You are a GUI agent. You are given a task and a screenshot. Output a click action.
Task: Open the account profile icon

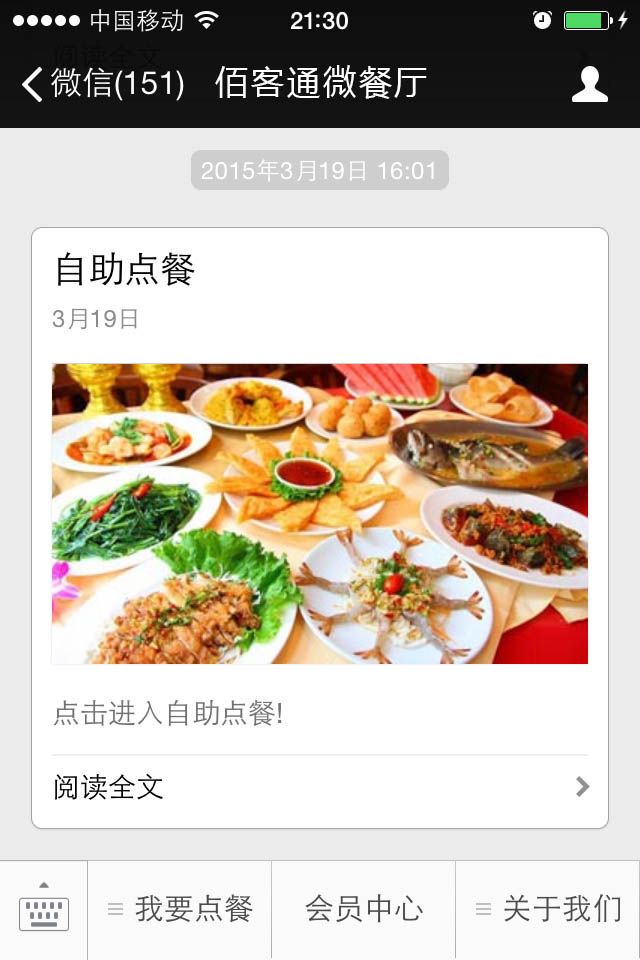tap(589, 84)
